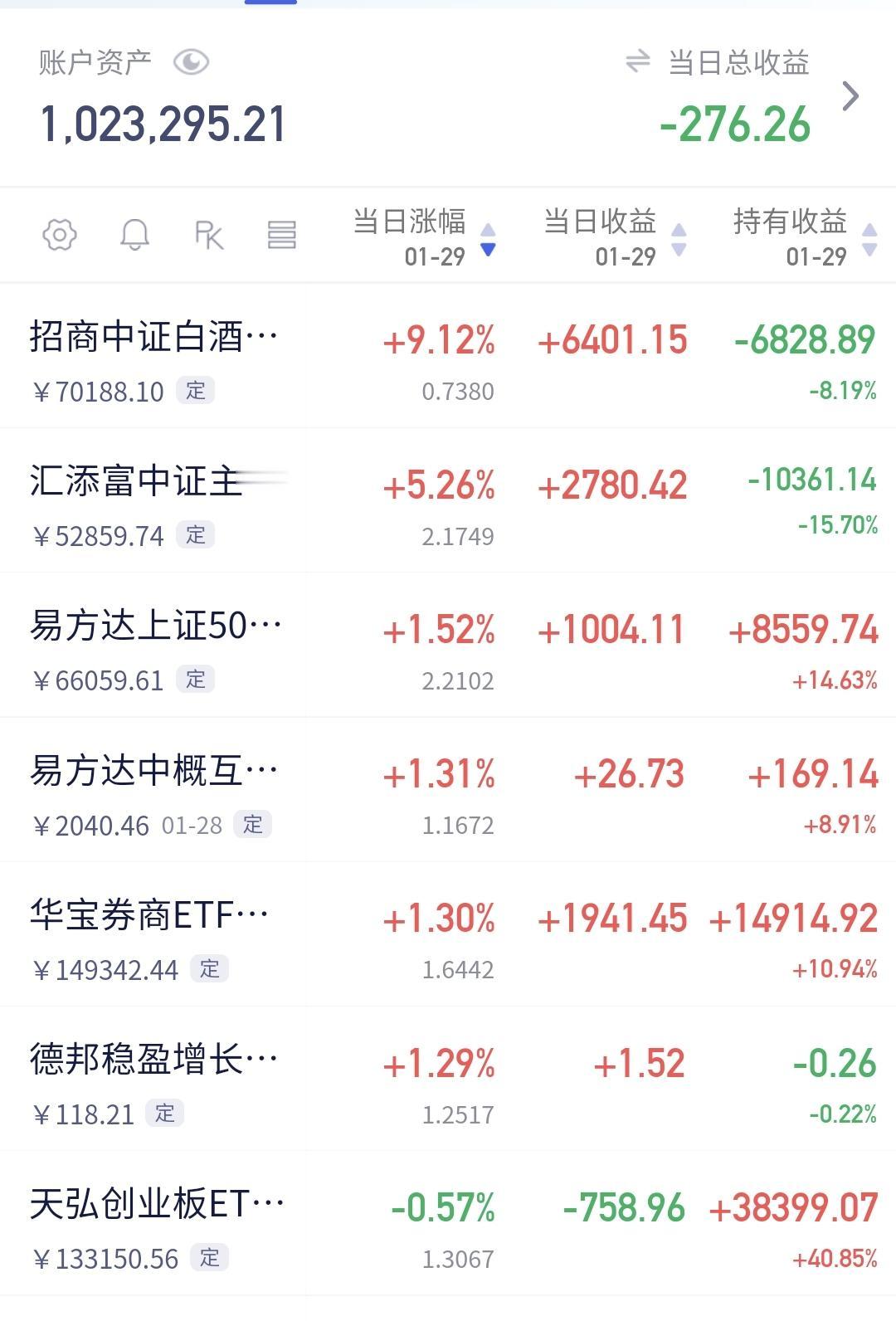Image resolution: width=896 pixels, height=1321 pixels.
Task: Open 汇添富中证主 fund holding
Action: coord(448,500)
